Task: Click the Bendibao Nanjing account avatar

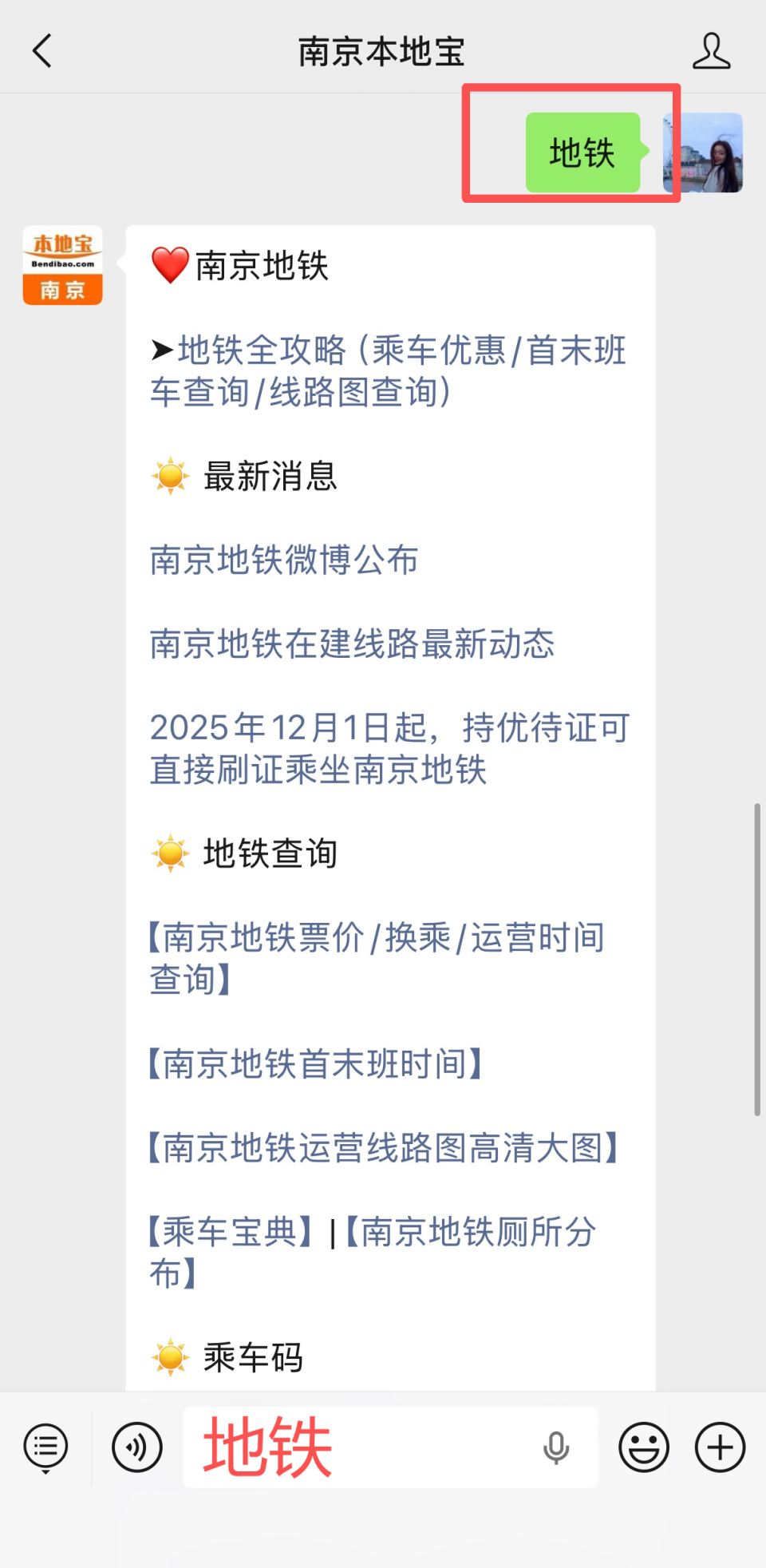Action: point(62,264)
